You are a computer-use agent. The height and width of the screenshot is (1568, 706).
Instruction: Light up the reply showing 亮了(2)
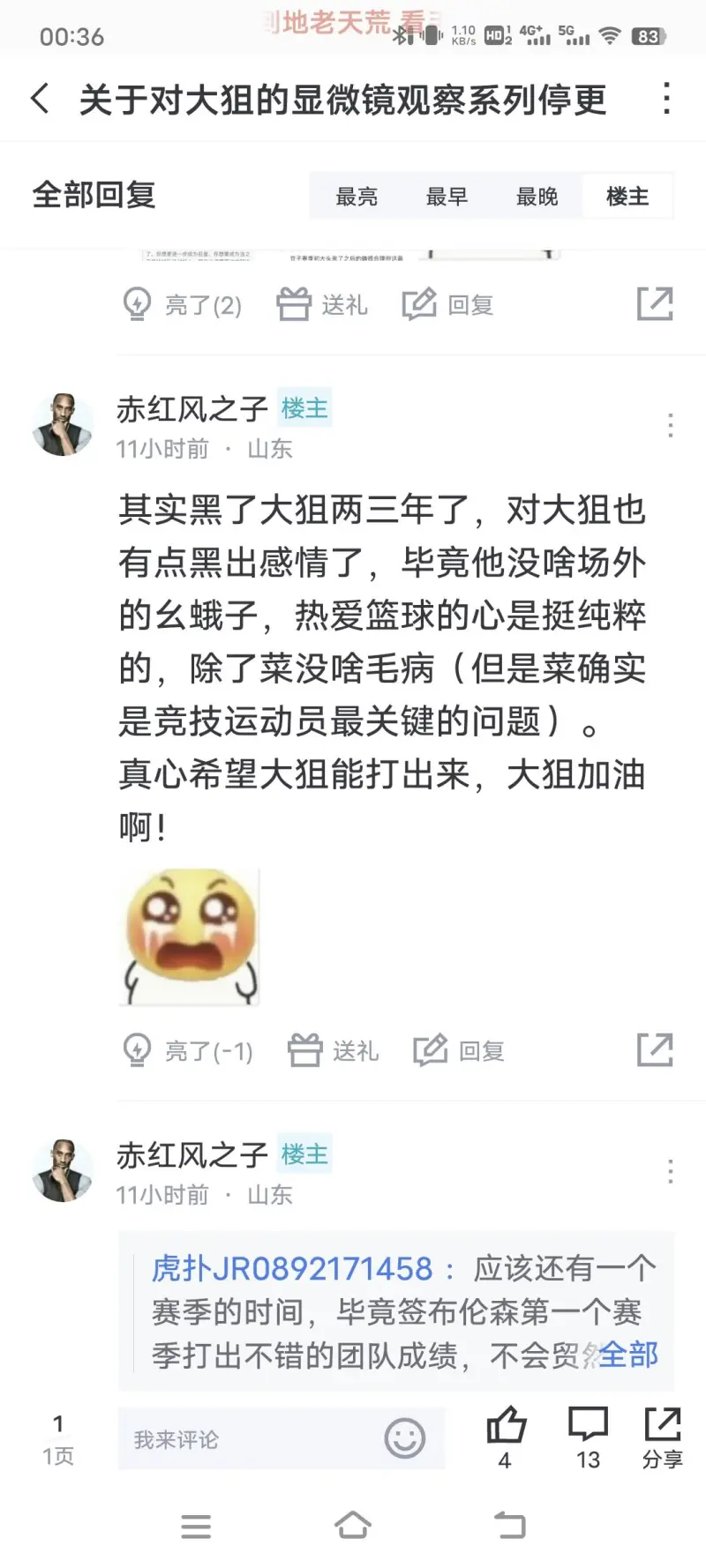pyautogui.click(x=183, y=305)
